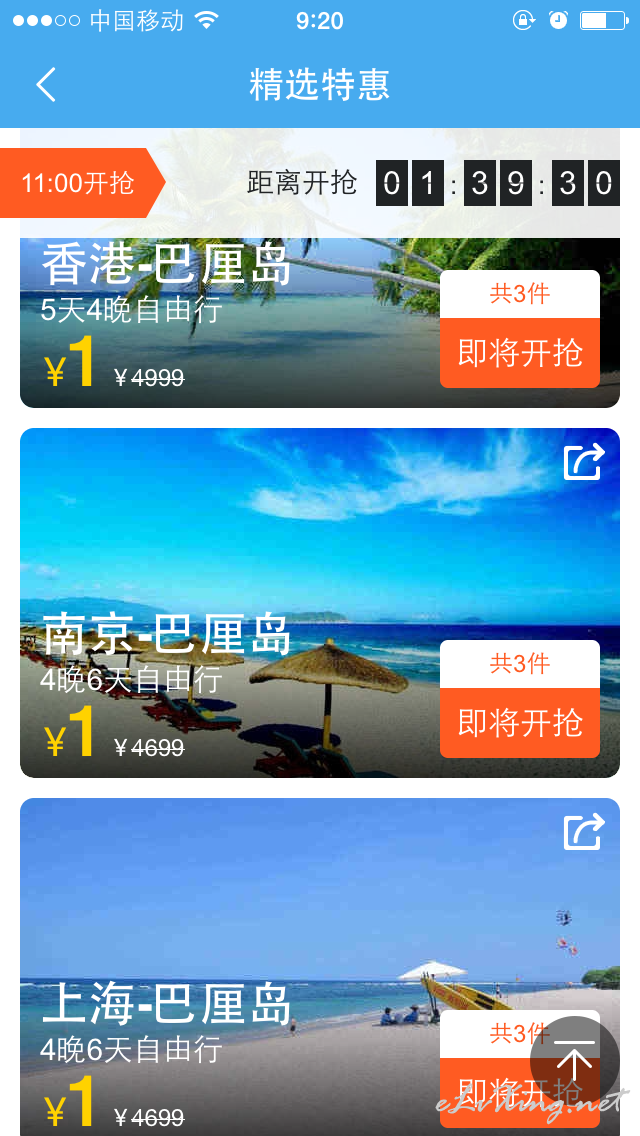Open the 上海-巴厘岛 deal card

click(320, 967)
